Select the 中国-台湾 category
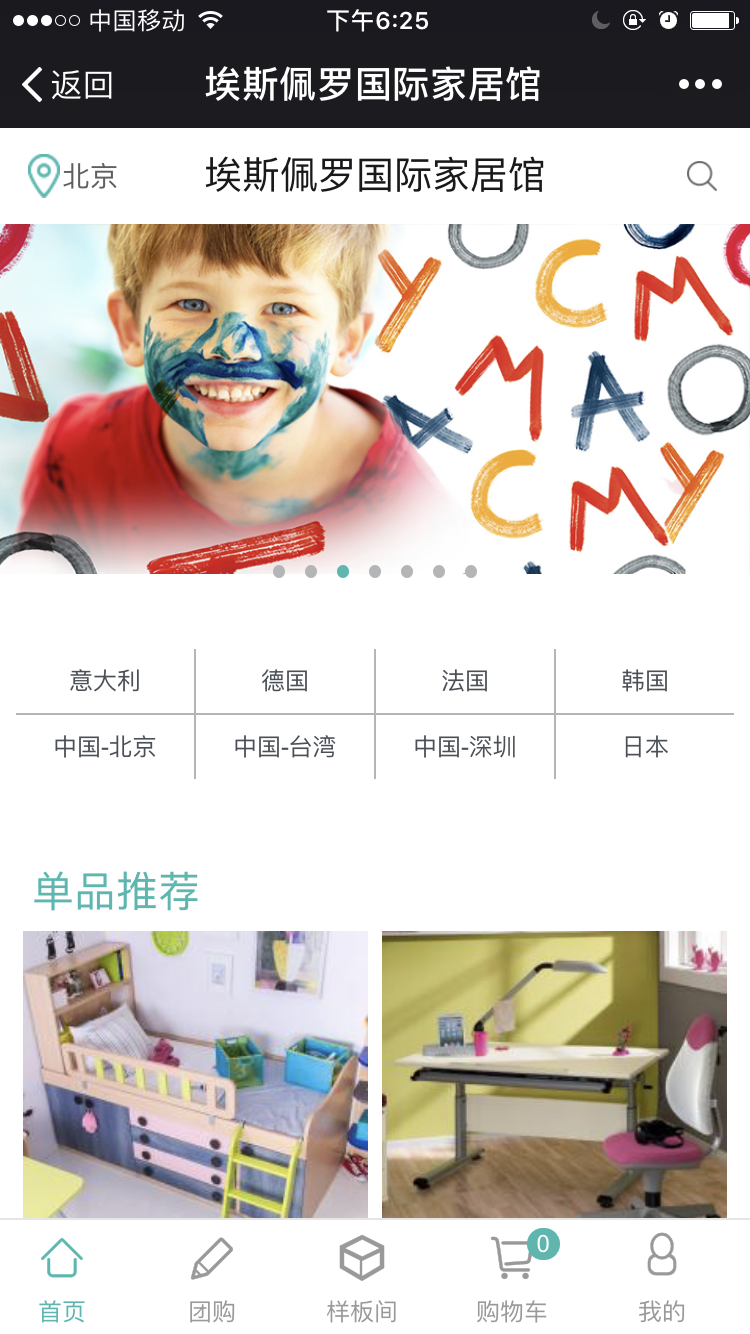The width and height of the screenshot is (750, 1334). [x=285, y=747]
